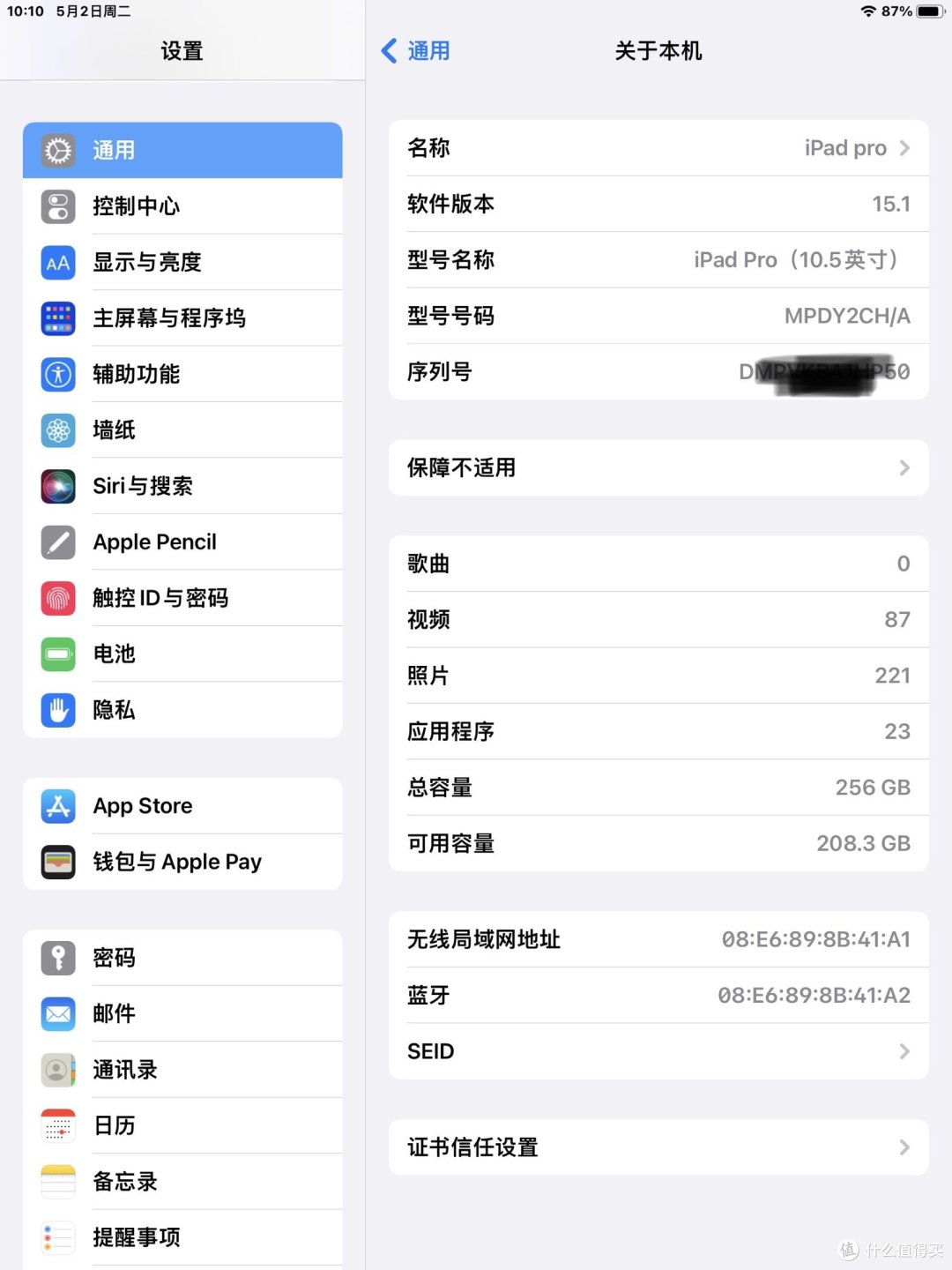Screen dimensions: 952x1270
Task: View the SEID details
Action: [x=658, y=1051]
